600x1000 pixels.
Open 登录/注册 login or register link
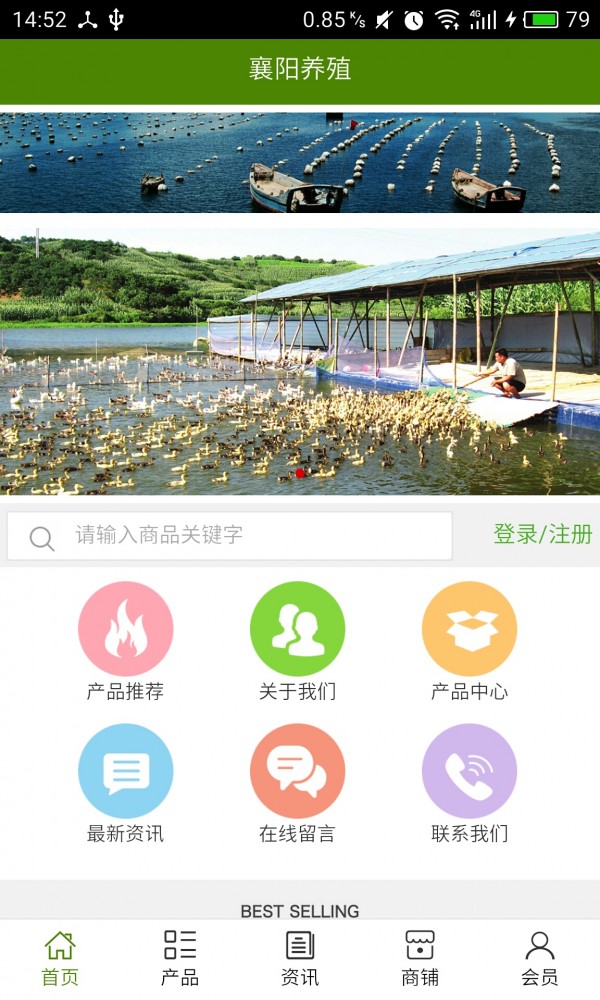pyautogui.click(x=542, y=535)
